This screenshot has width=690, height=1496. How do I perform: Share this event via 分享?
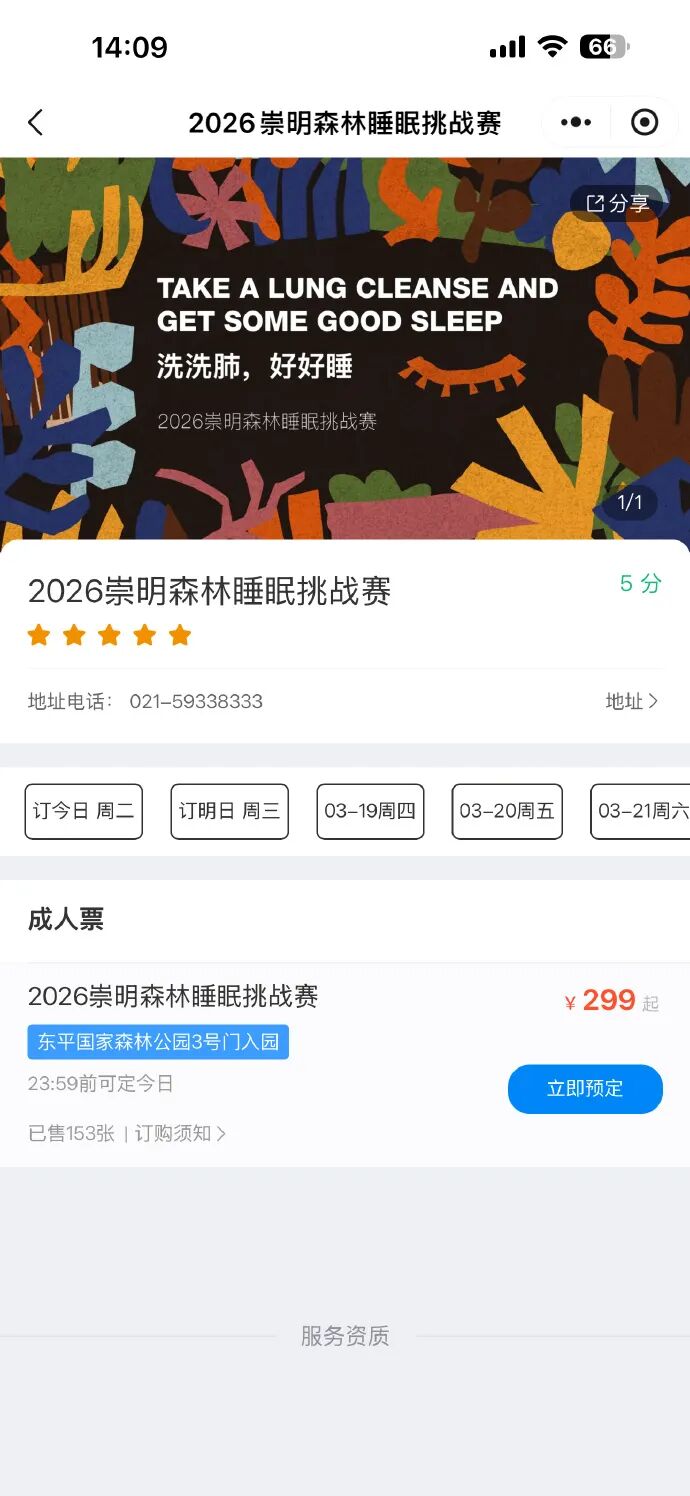point(617,204)
